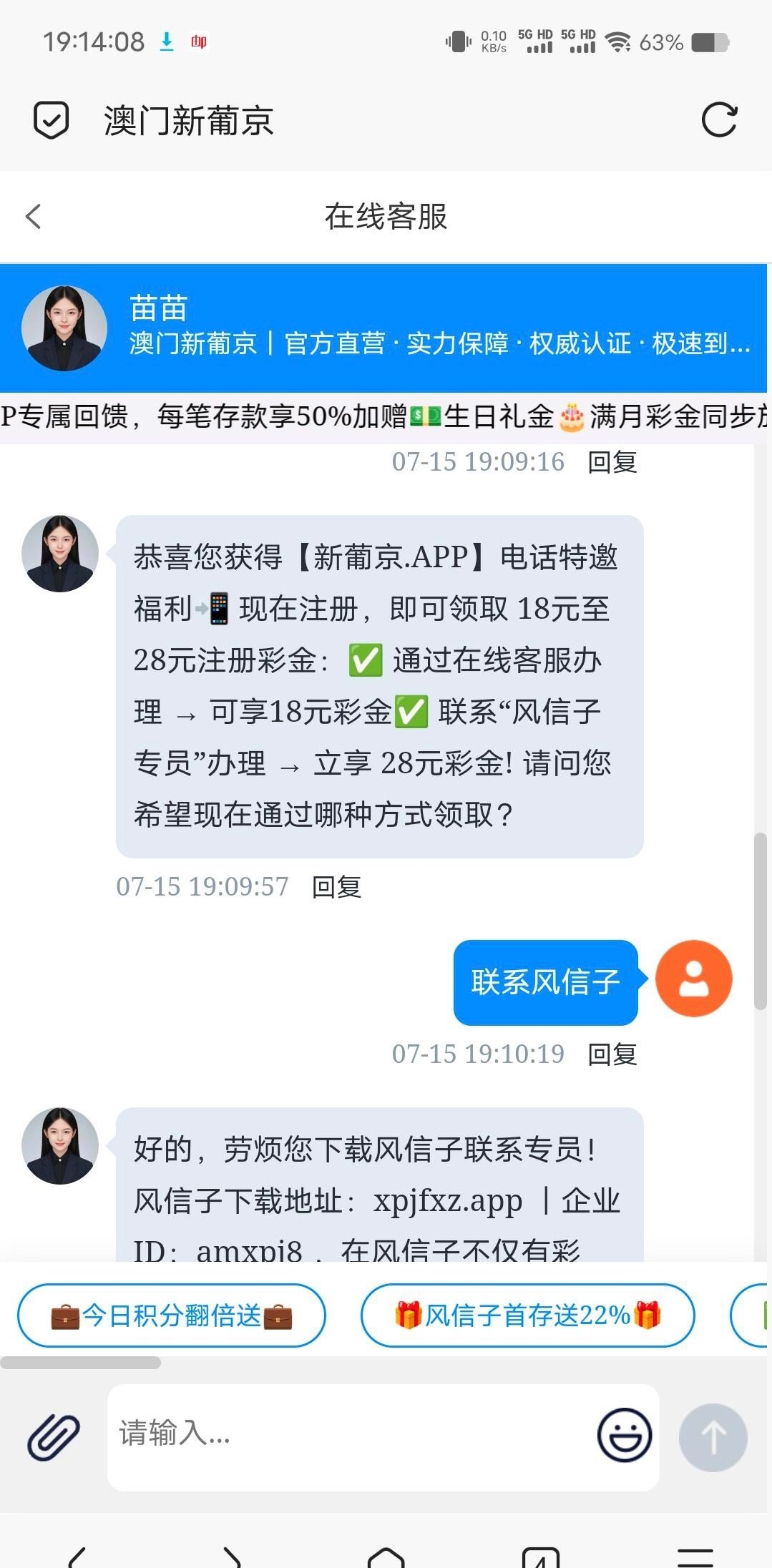The height and width of the screenshot is (1568, 772).
Task: Tap the security shield icon
Action: coord(52,120)
